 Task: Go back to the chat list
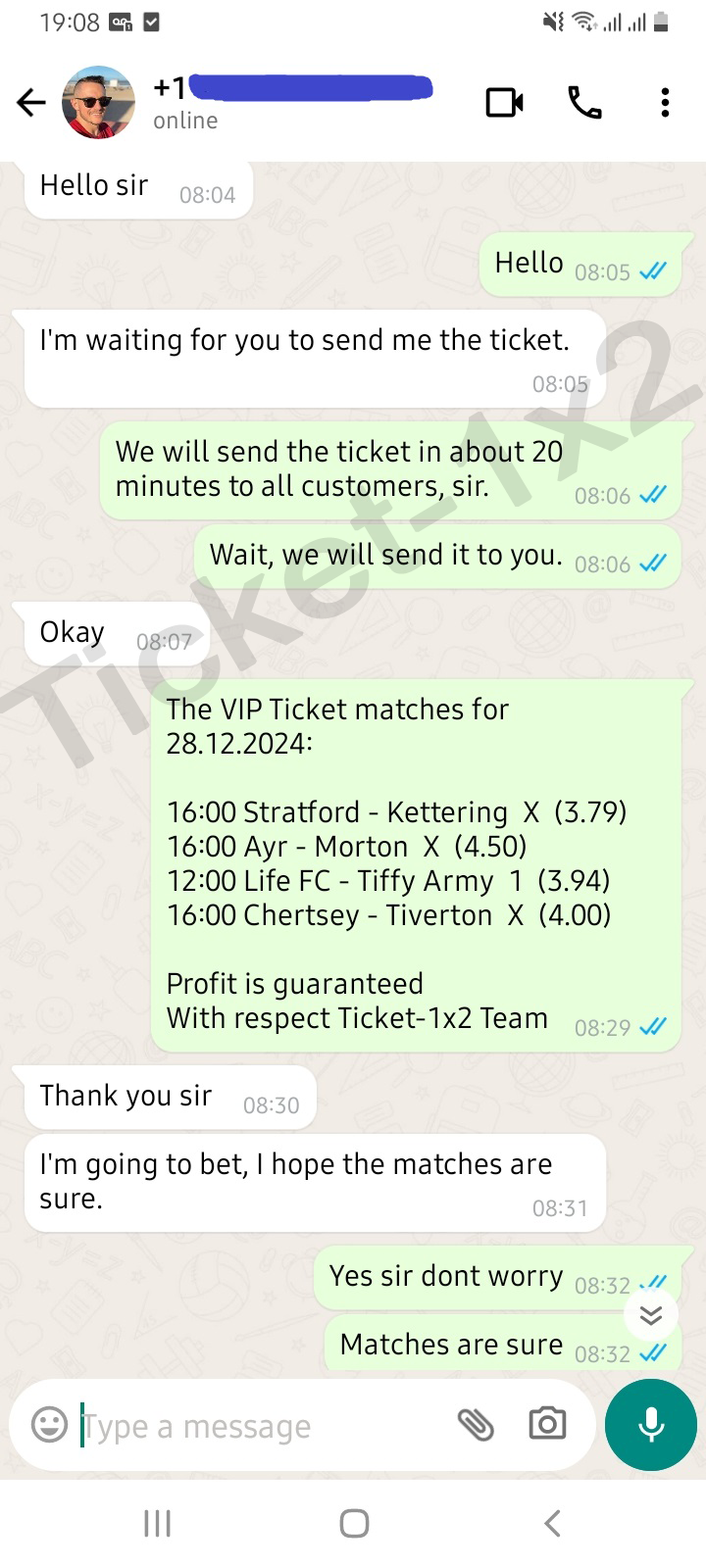(x=31, y=102)
